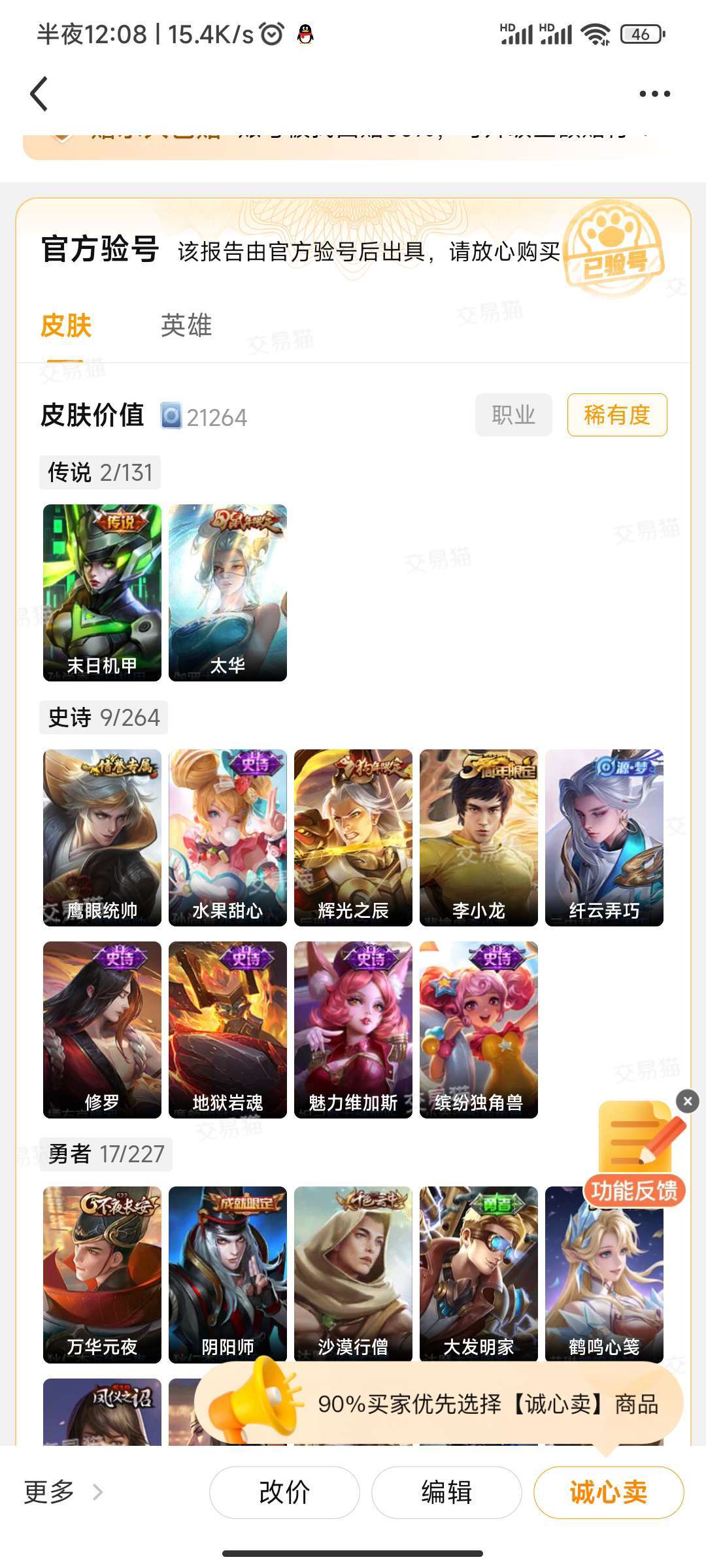Image resolution: width=706 pixels, height=1568 pixels.
Task: Open the 魅力维加斯 skin tile
Action: click(x=353, y=1030)
